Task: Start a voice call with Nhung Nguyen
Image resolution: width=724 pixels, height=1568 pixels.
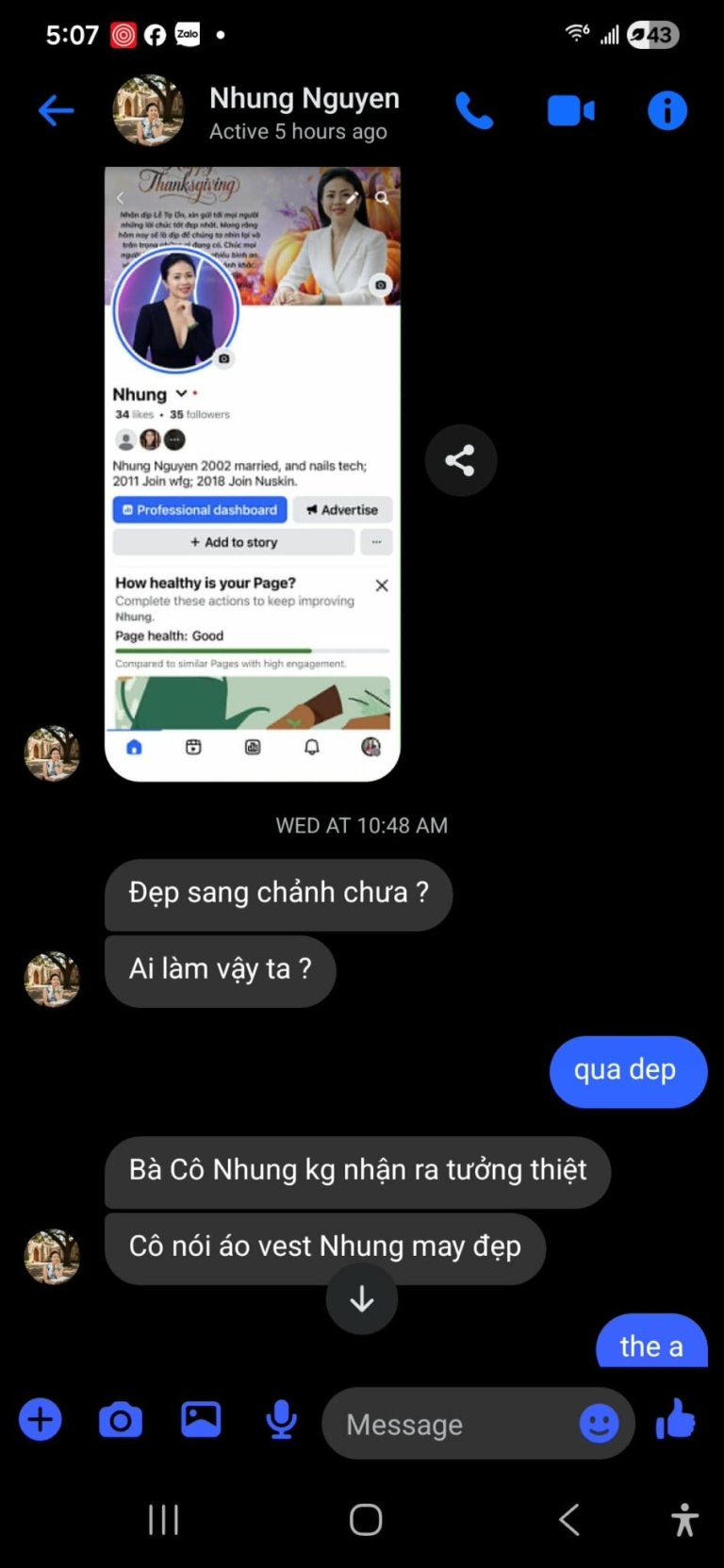Action: [473, 111]
